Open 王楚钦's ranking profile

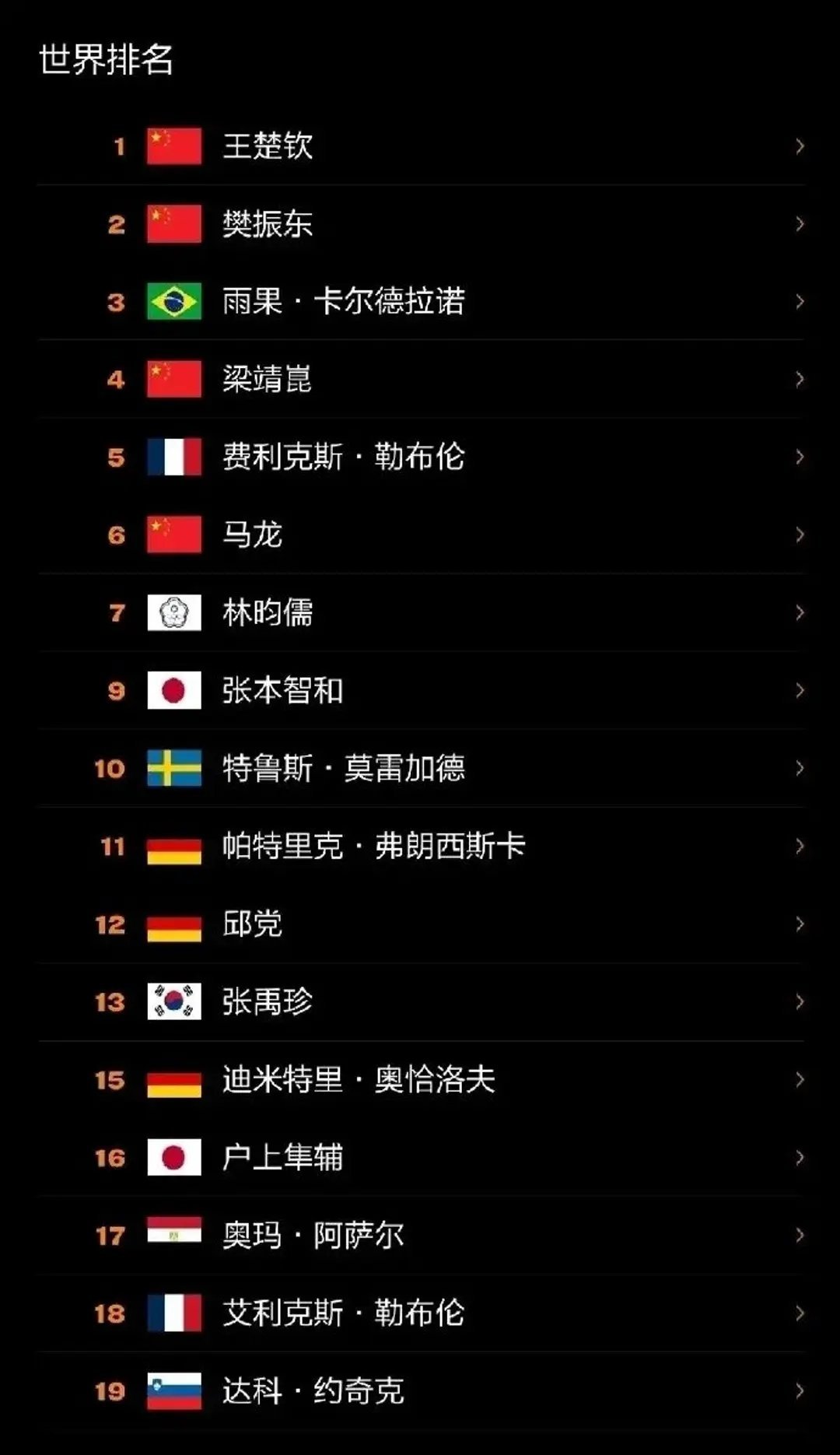coord(421,146)
